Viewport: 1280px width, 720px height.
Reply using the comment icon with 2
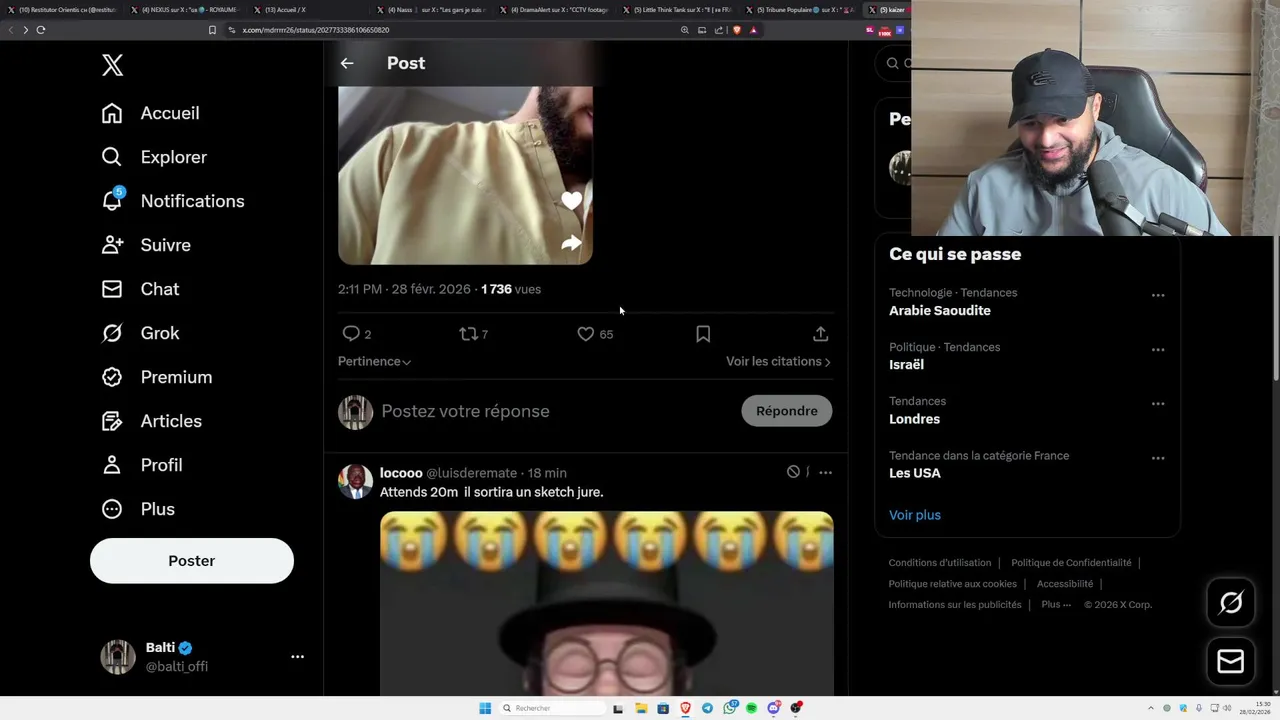coord(351,334)
